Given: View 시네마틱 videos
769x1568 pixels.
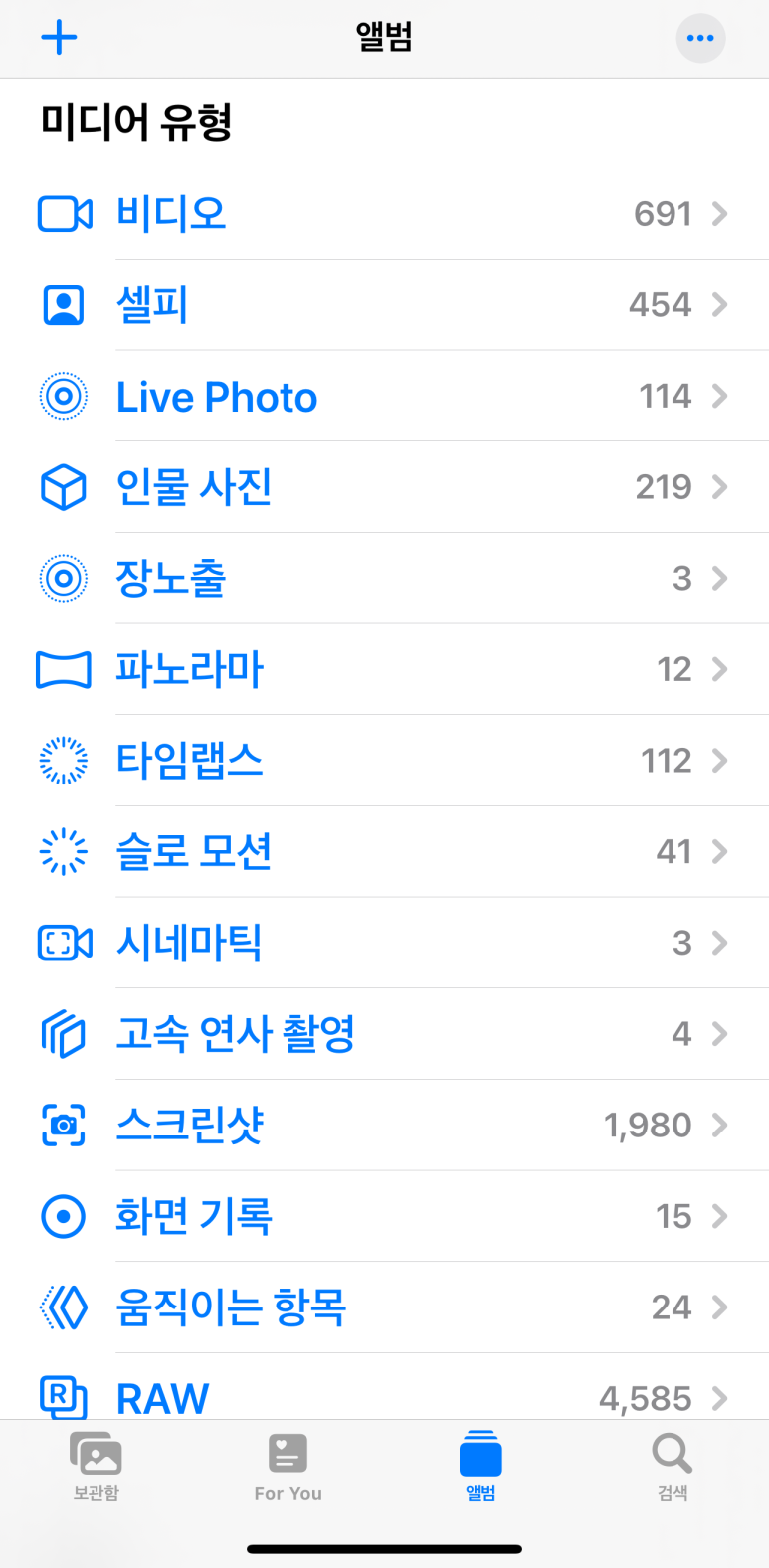Looking at the screenshot, I should [384, 943].
